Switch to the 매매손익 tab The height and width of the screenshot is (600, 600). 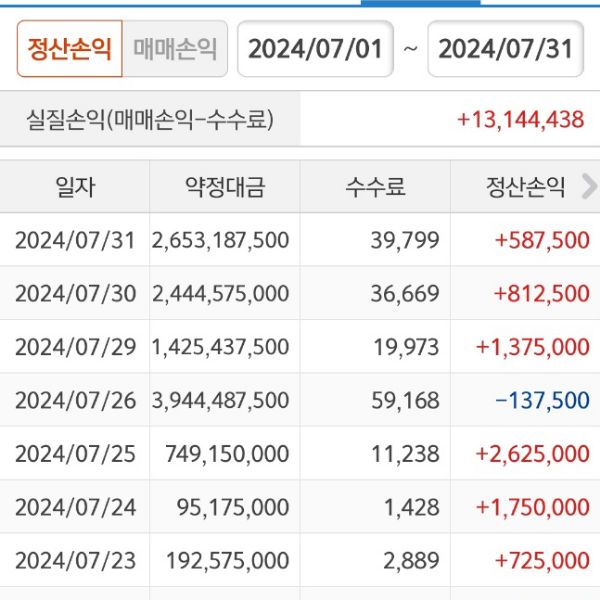click(x=175, y=49)
